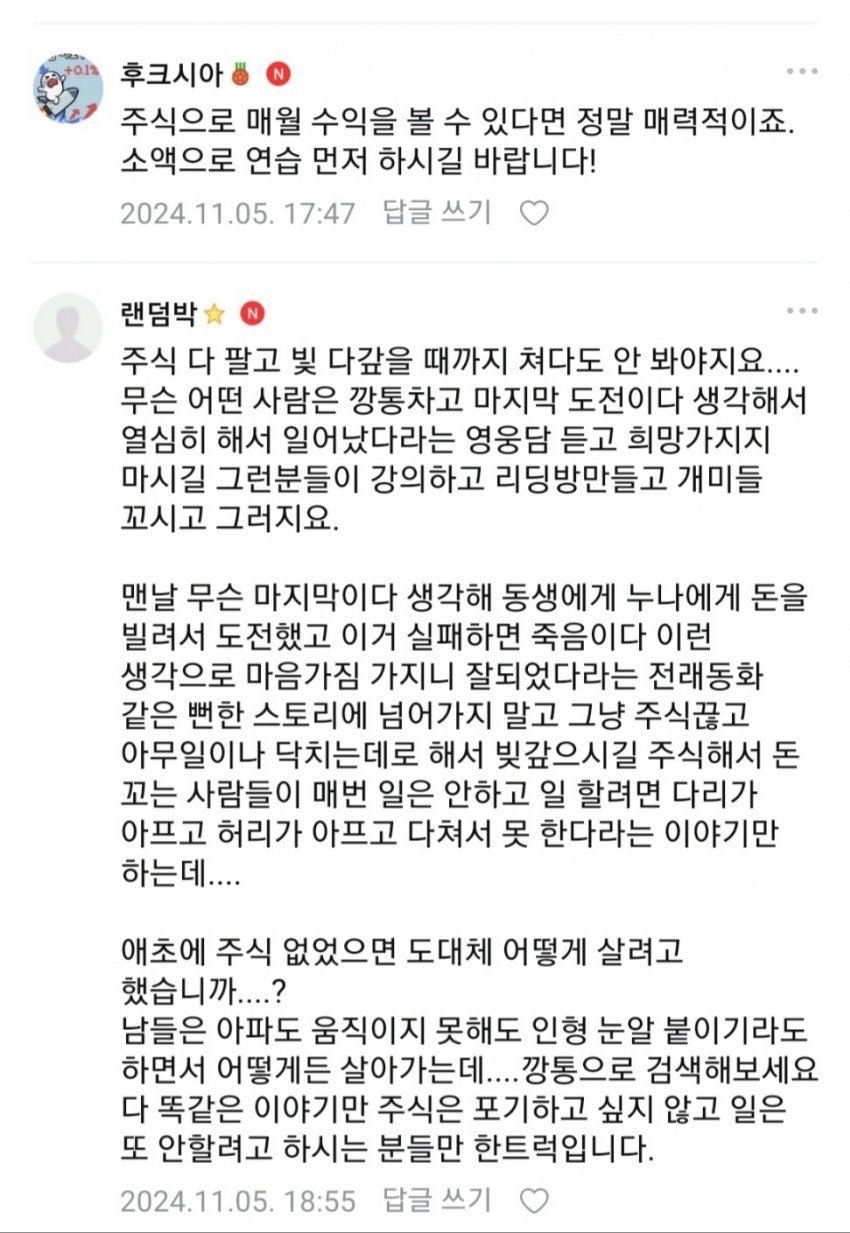Open overflow menu on 랜덤박's comment

801,313
